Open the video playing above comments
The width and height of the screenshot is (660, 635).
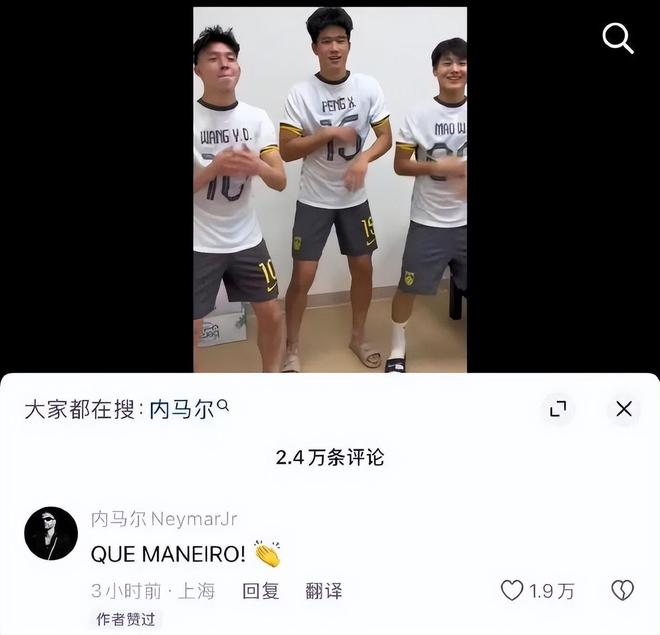tap(330, 190)
